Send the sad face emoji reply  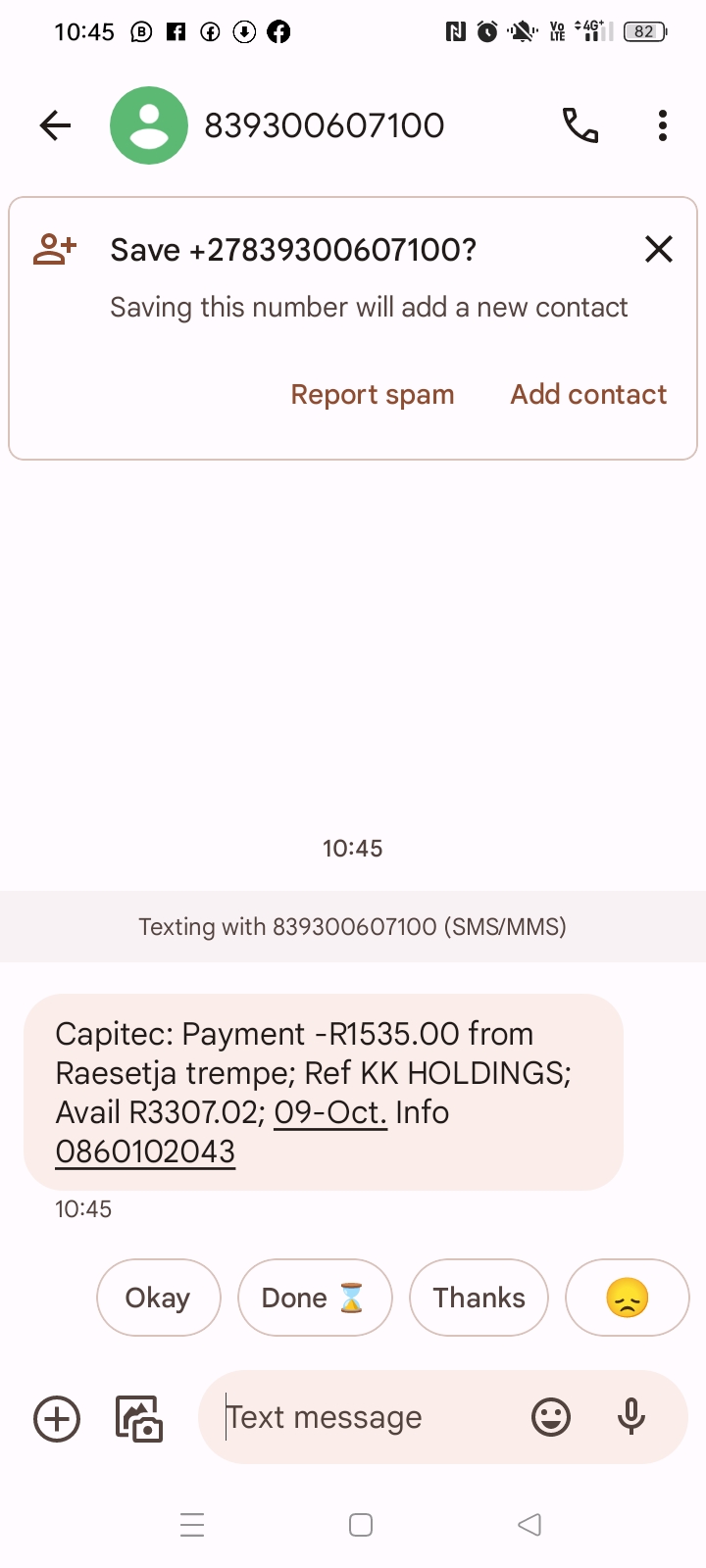coord(628,1298)
